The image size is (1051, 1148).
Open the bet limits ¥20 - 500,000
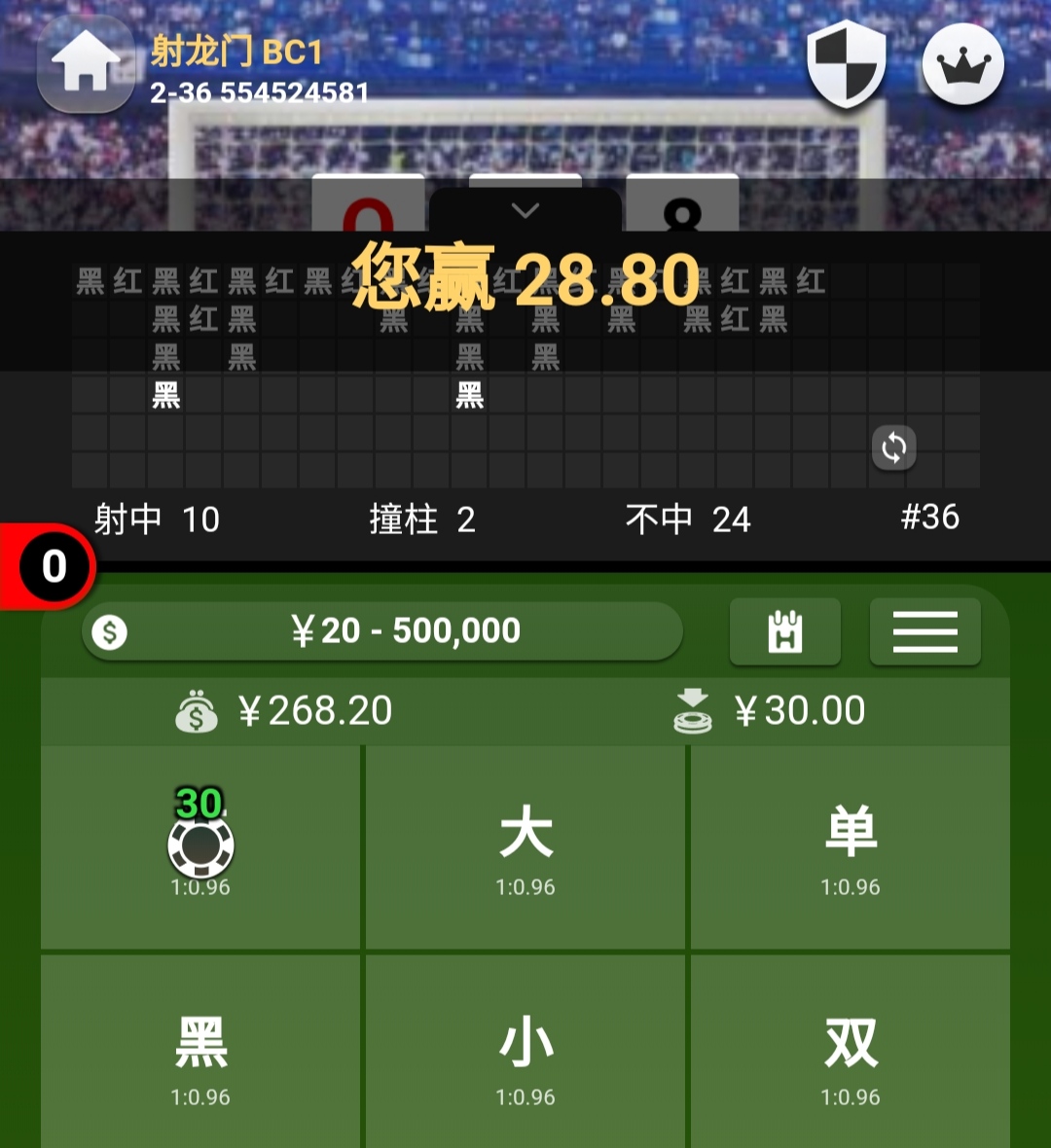coord(382,631)
